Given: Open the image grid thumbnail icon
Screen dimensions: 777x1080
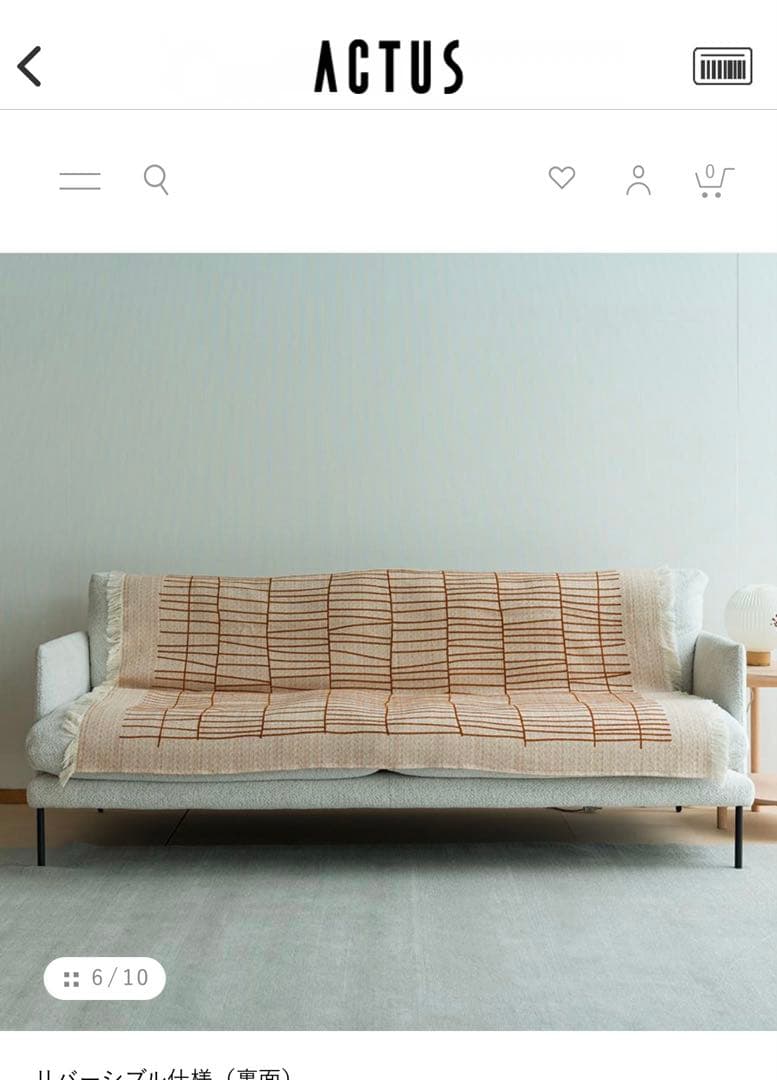Looking at the screenshot, I should coord(68,976).
